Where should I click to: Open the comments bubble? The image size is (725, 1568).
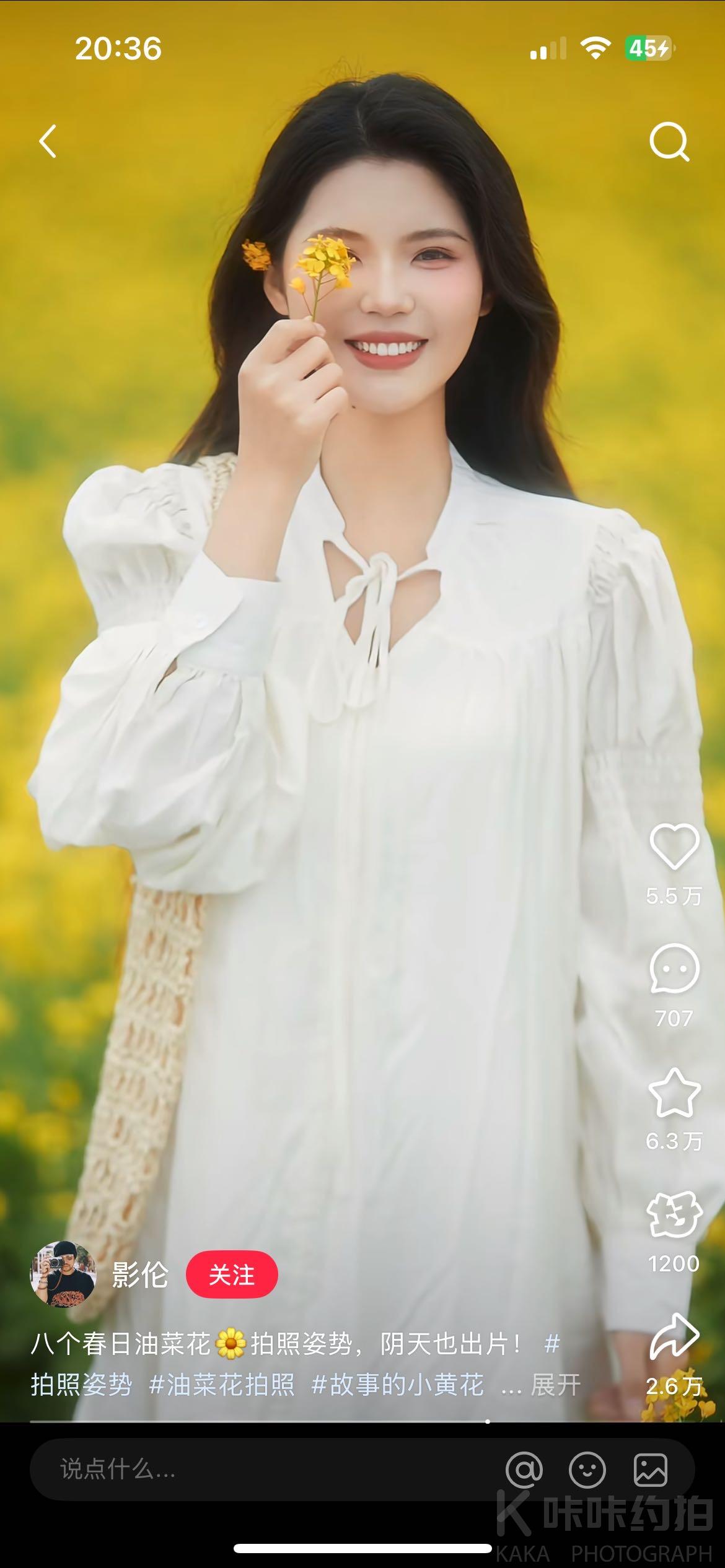[x=674, y=969]
